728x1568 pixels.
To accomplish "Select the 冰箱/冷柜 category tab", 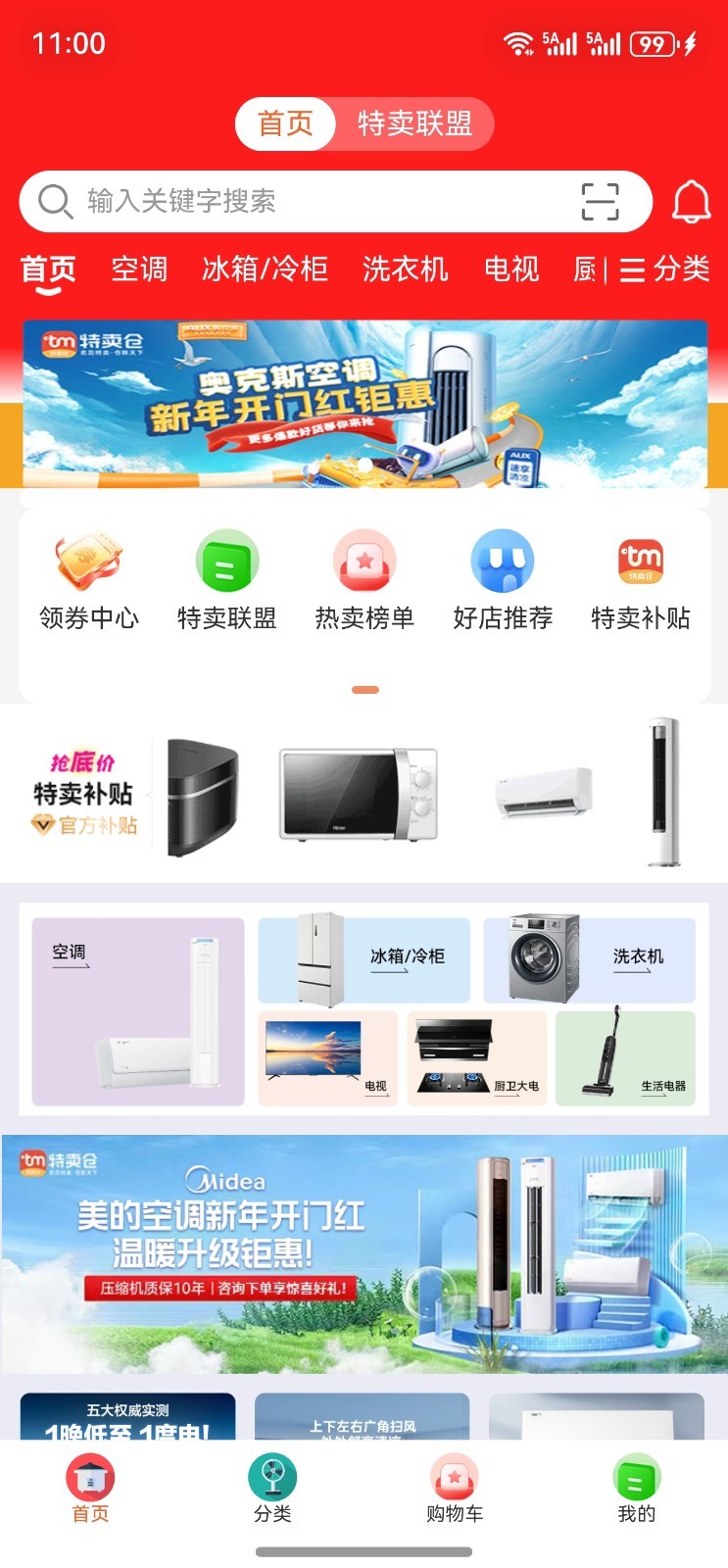I will point(265,269).
